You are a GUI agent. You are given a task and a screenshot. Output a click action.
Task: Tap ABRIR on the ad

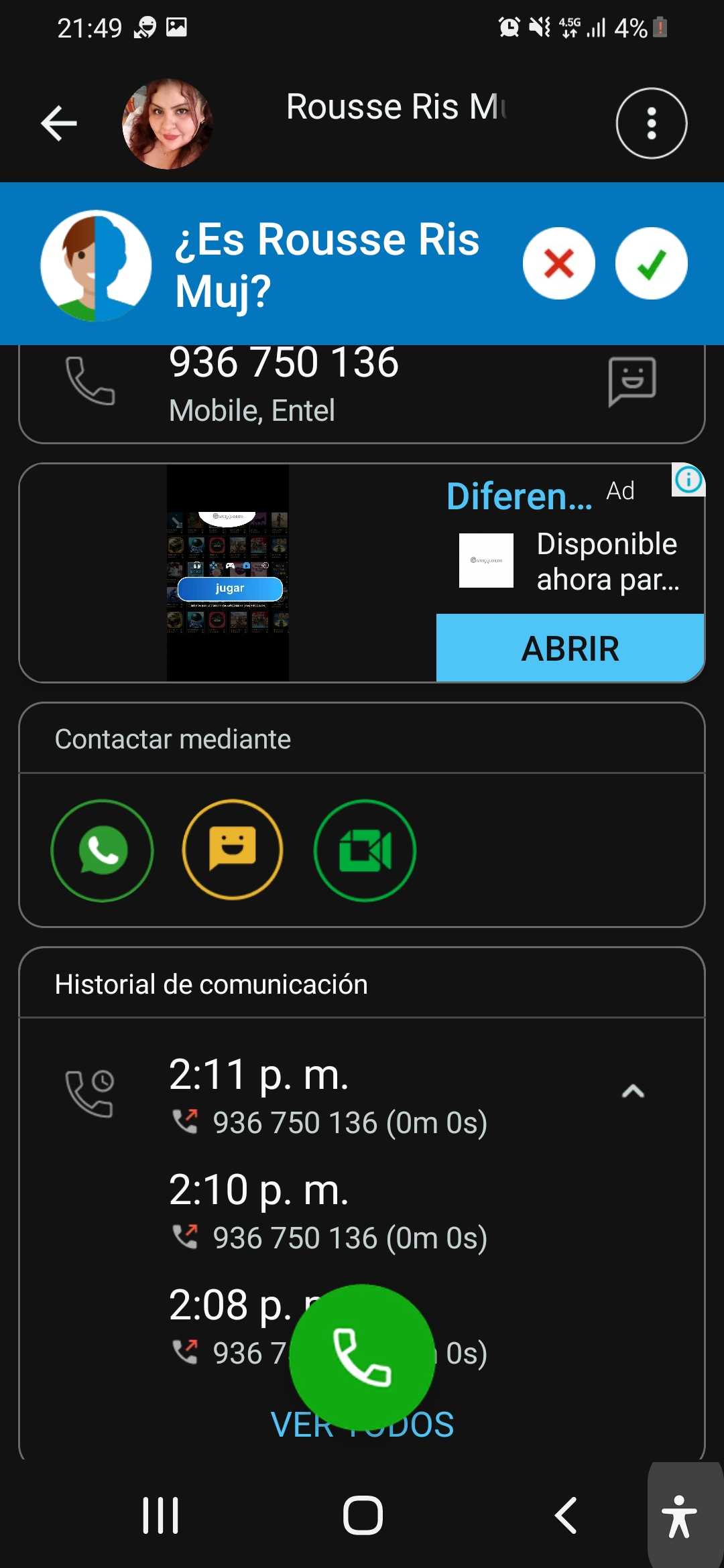click(570, 648)
